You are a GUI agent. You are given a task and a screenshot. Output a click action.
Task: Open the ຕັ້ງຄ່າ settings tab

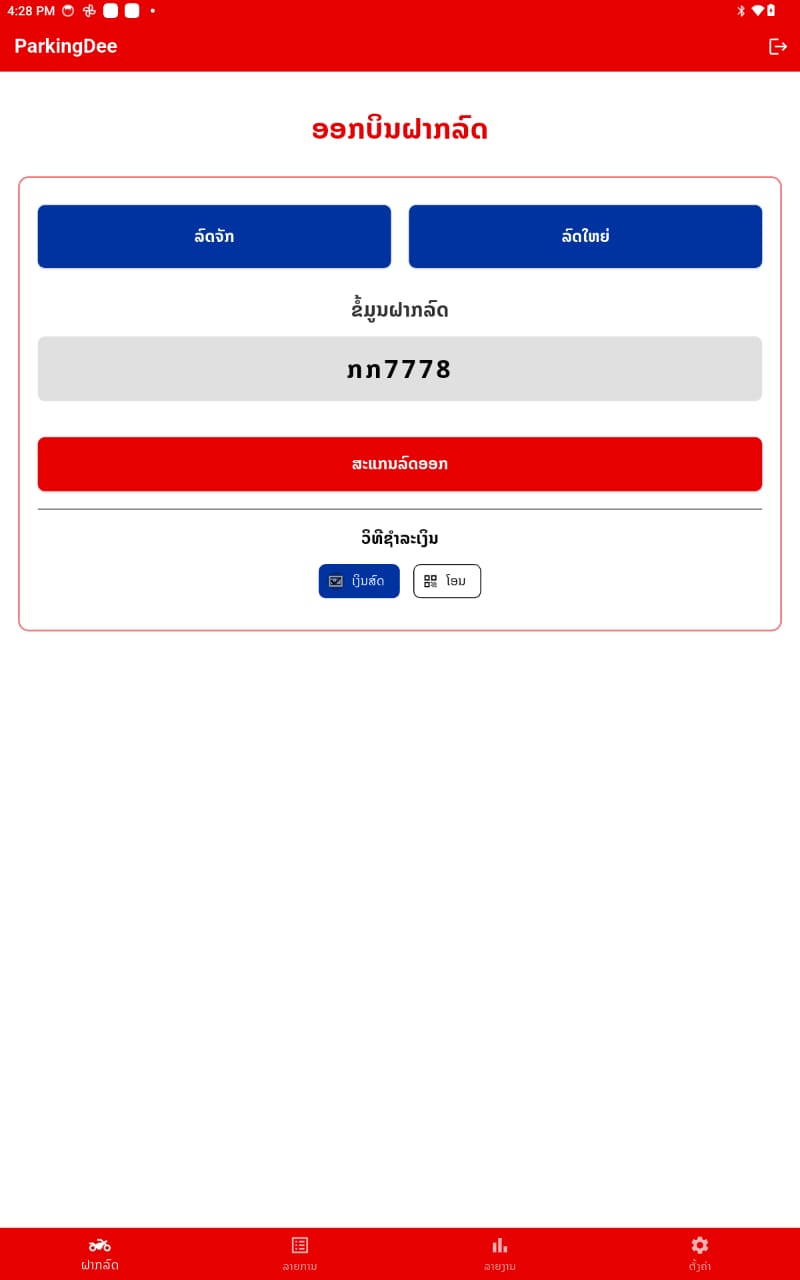pos(700,1253)
